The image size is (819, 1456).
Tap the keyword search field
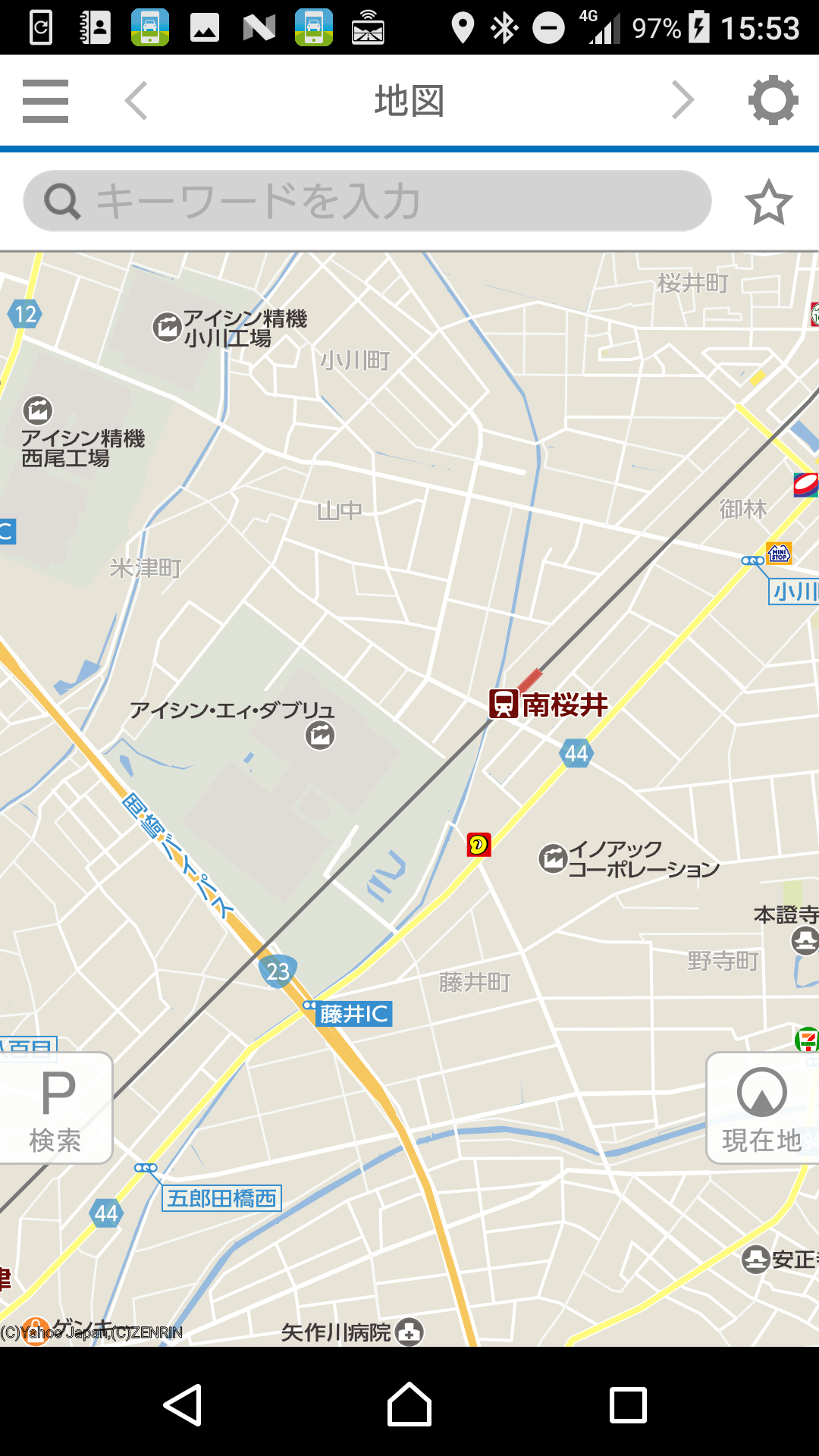point(367,201)
